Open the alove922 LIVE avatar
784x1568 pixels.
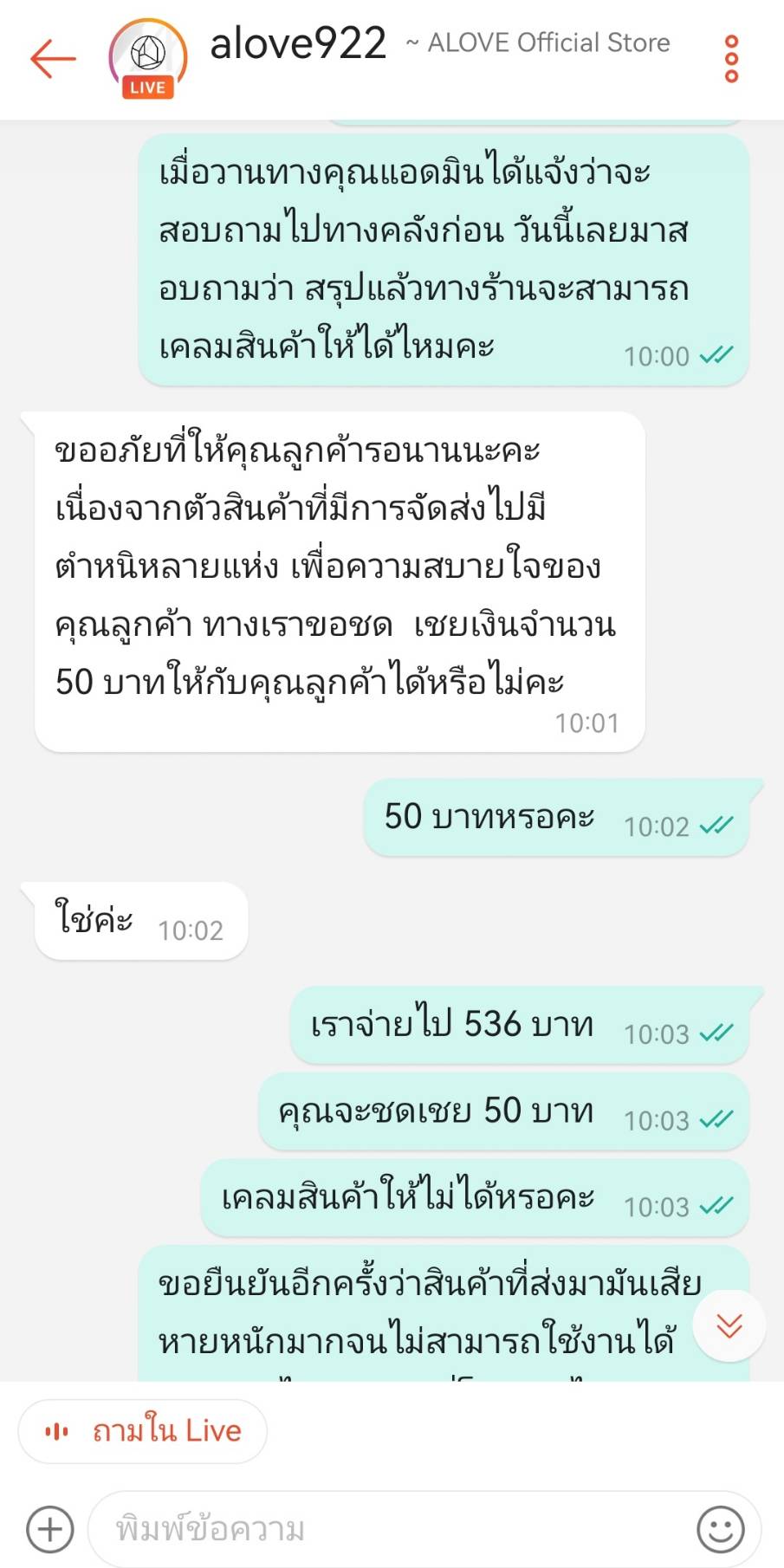coord(148,58)
